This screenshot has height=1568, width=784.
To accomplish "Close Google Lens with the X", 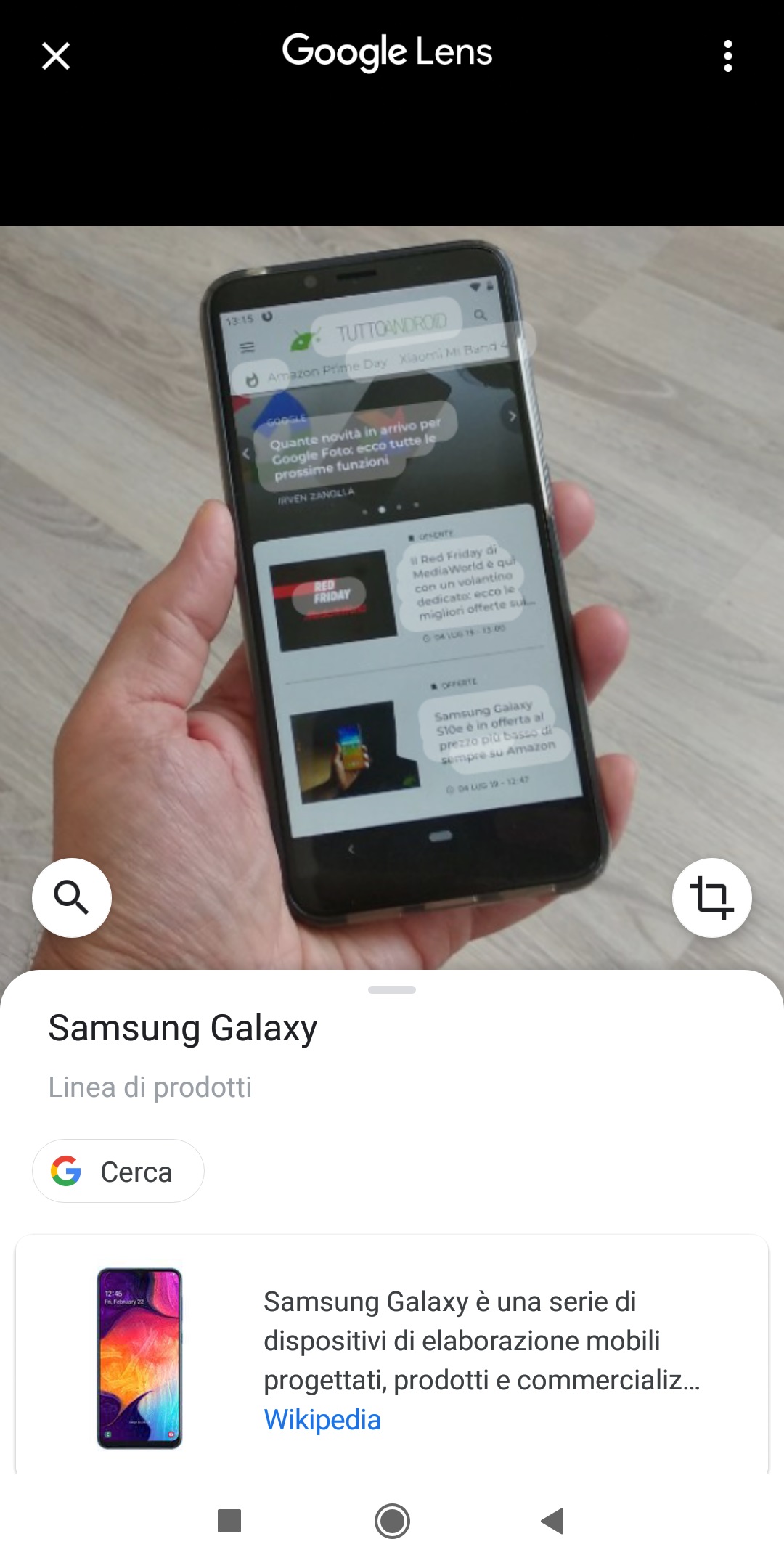I will [56, 56].
